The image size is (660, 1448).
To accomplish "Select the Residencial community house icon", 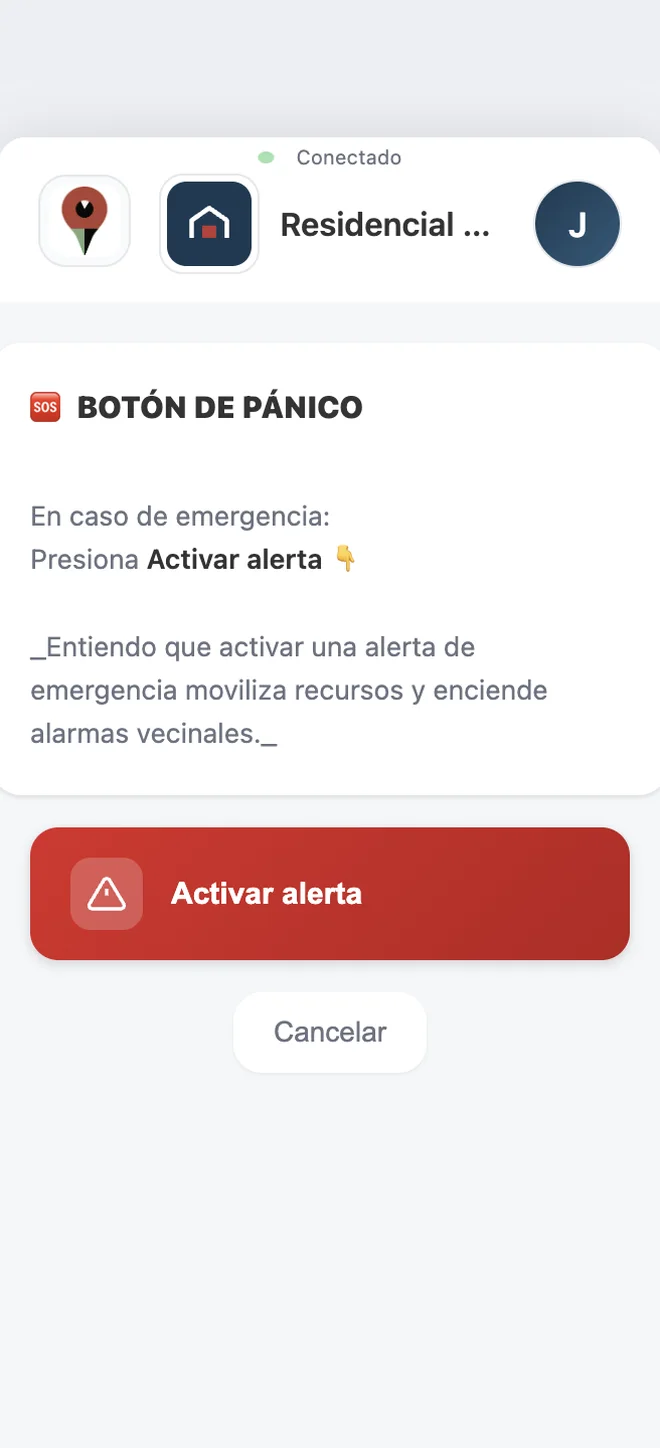I will pos(209,224).
